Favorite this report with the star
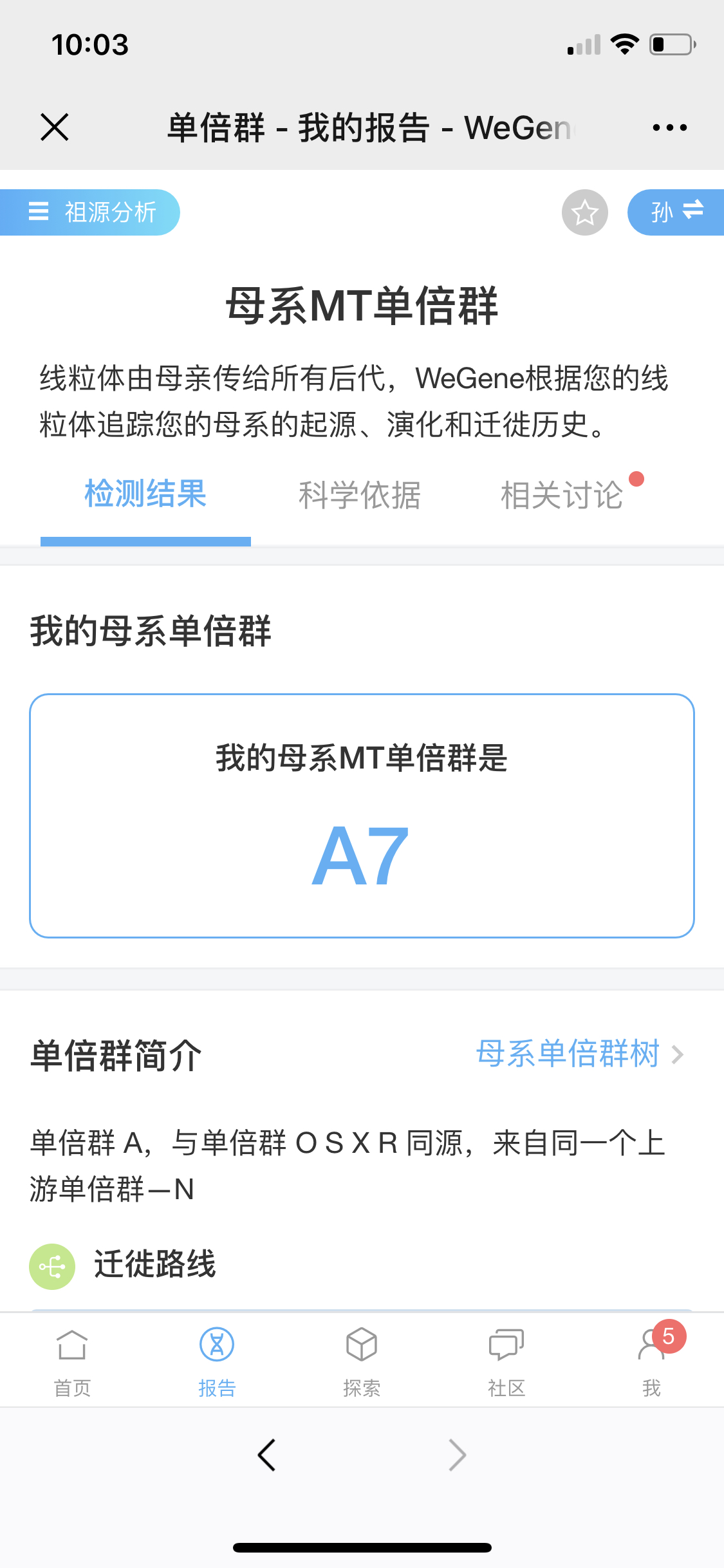Screen dimensions: 724x1568 tap(585, 212)
